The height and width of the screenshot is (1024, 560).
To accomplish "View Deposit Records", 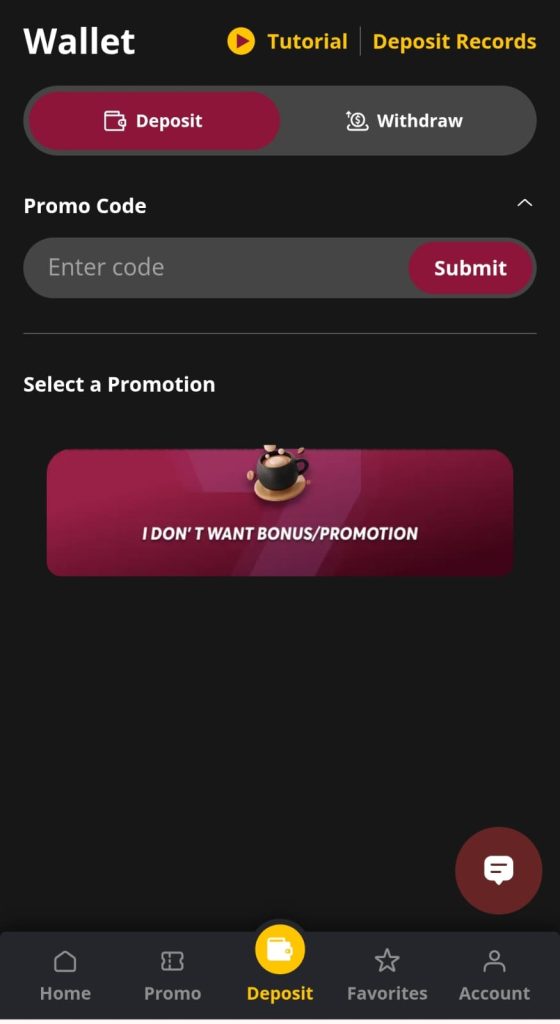I will [454, 42].
